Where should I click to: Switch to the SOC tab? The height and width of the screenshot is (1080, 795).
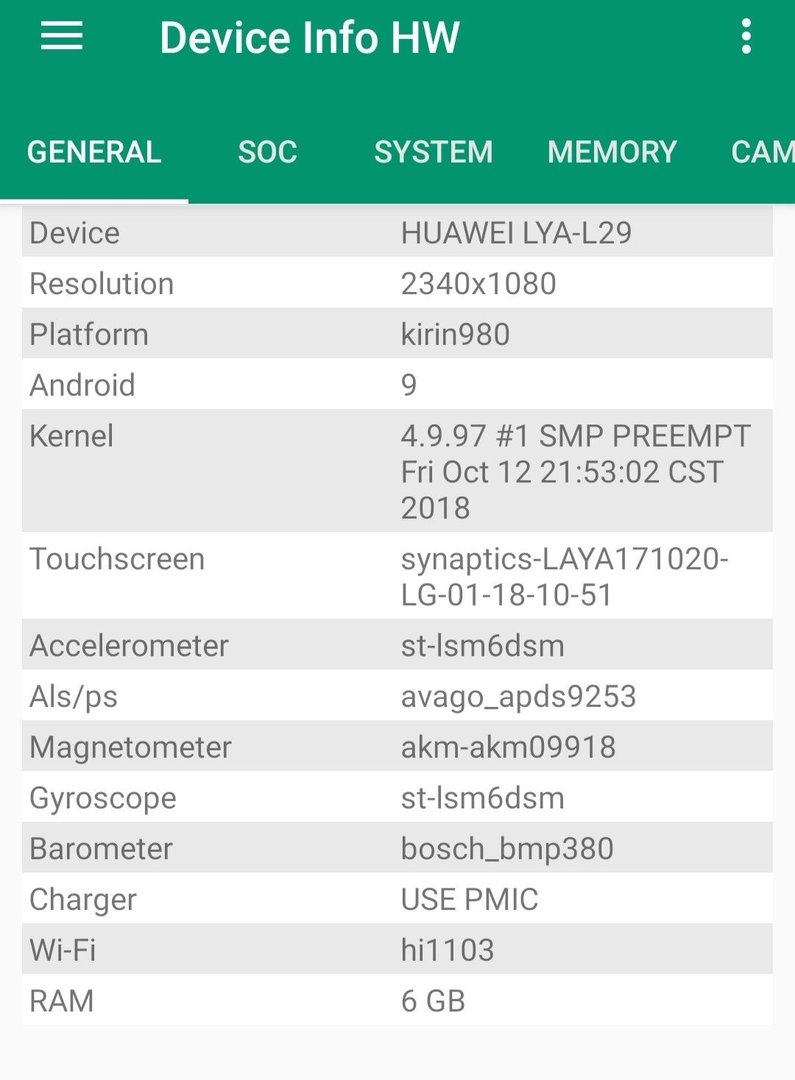point(267,152)
